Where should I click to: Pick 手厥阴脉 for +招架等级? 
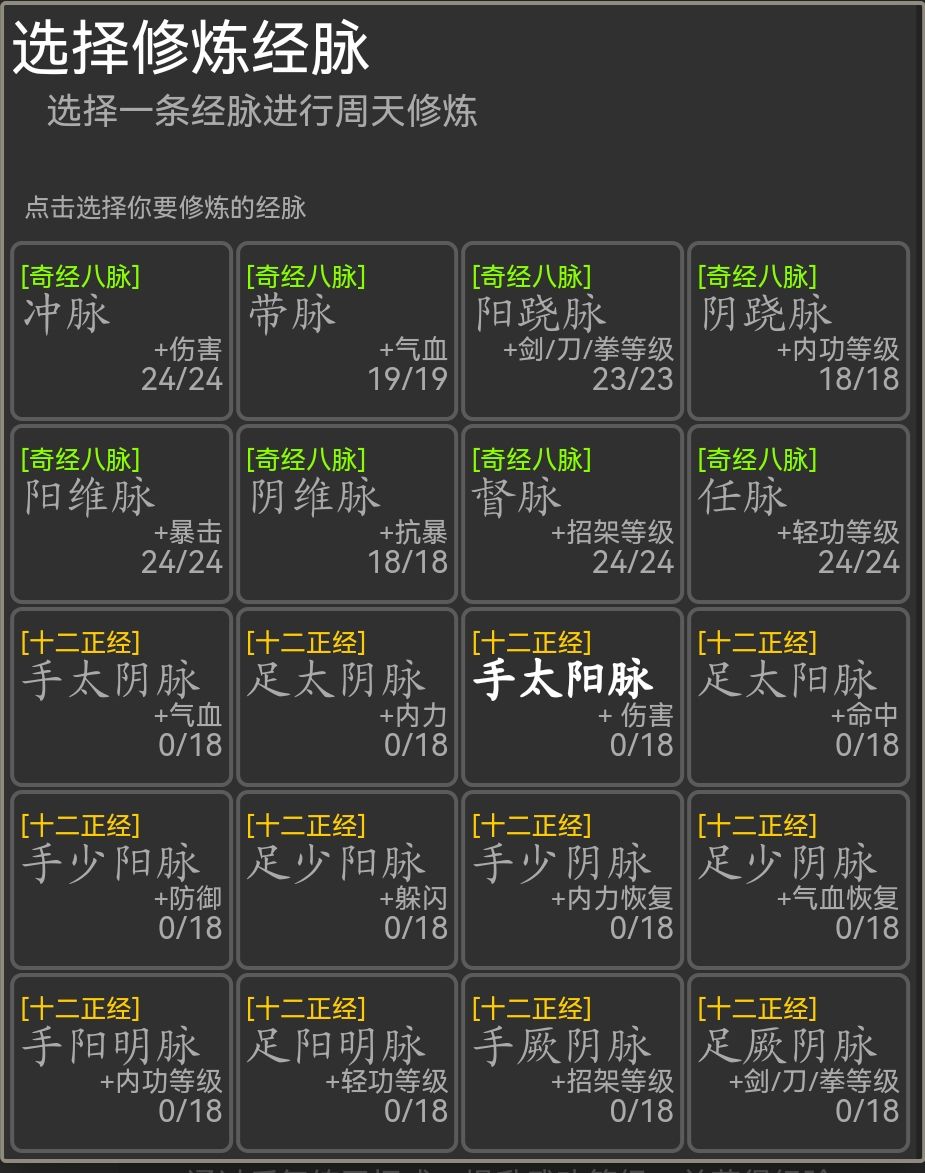click(572, 1060)
